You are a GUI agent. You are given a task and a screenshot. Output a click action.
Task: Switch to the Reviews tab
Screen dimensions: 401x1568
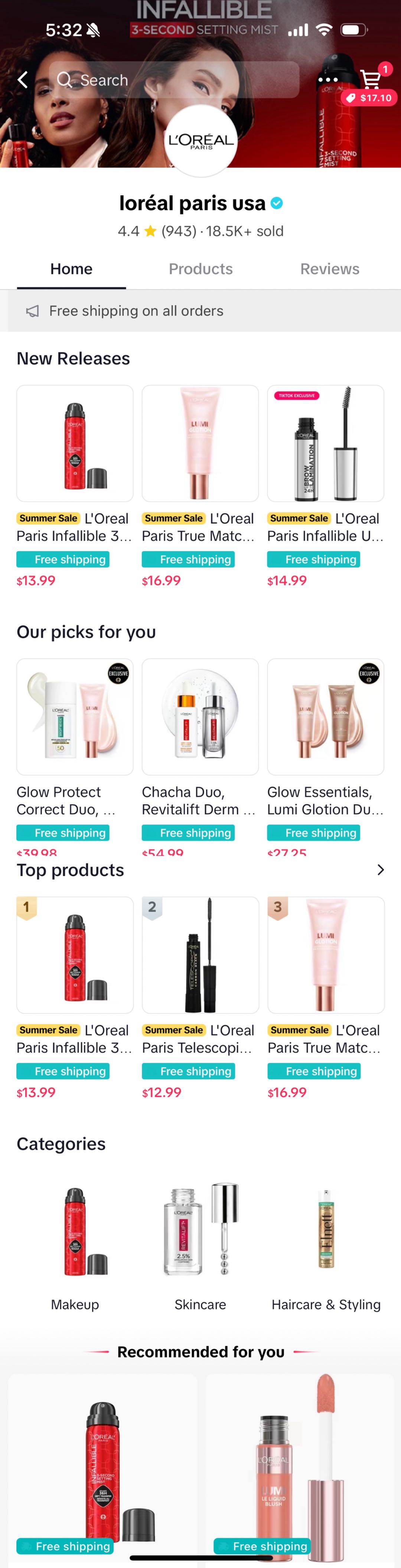pyautogui.click(x=329, y=269)
